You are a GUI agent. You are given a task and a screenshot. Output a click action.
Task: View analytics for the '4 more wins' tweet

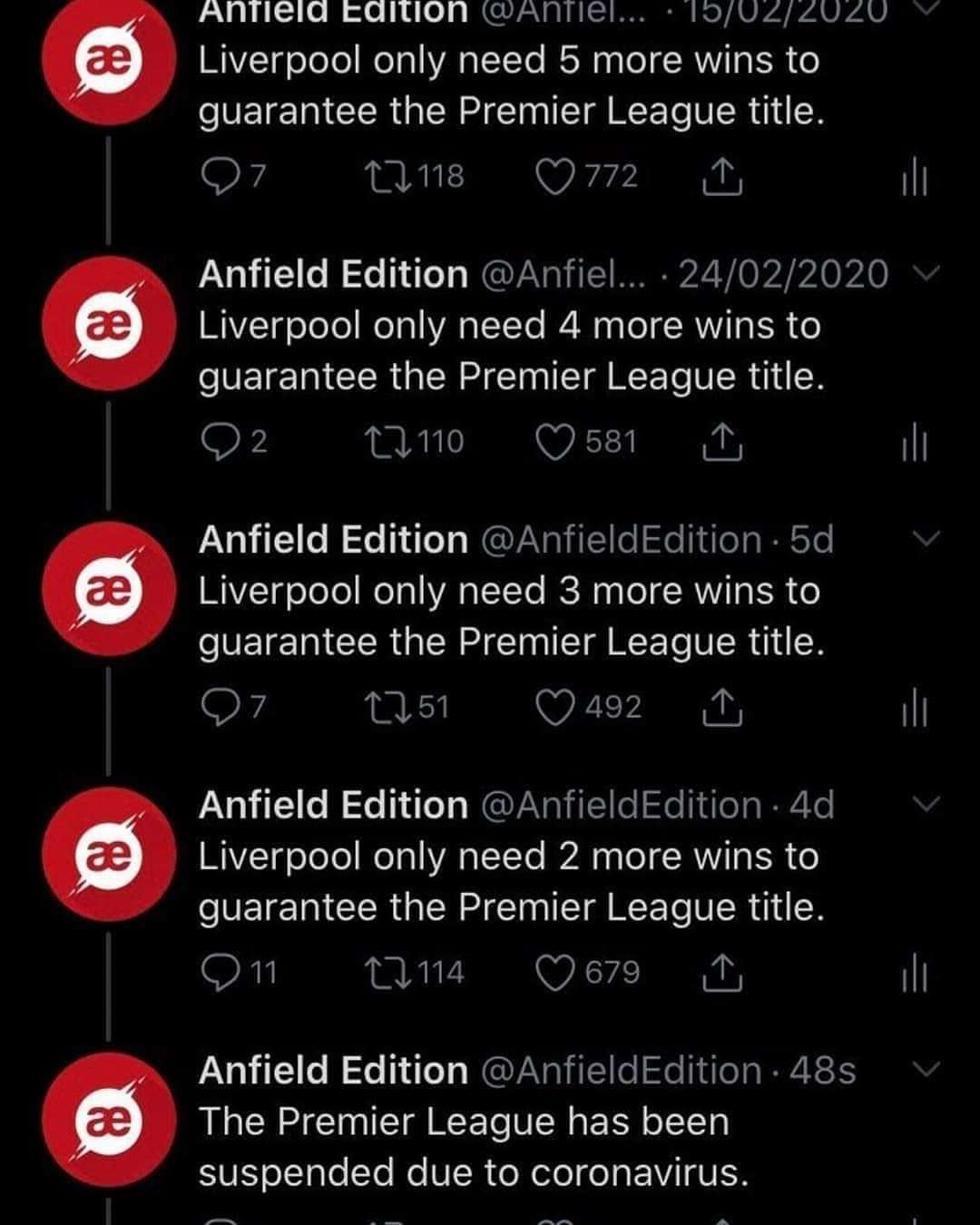tap(915, 444)
